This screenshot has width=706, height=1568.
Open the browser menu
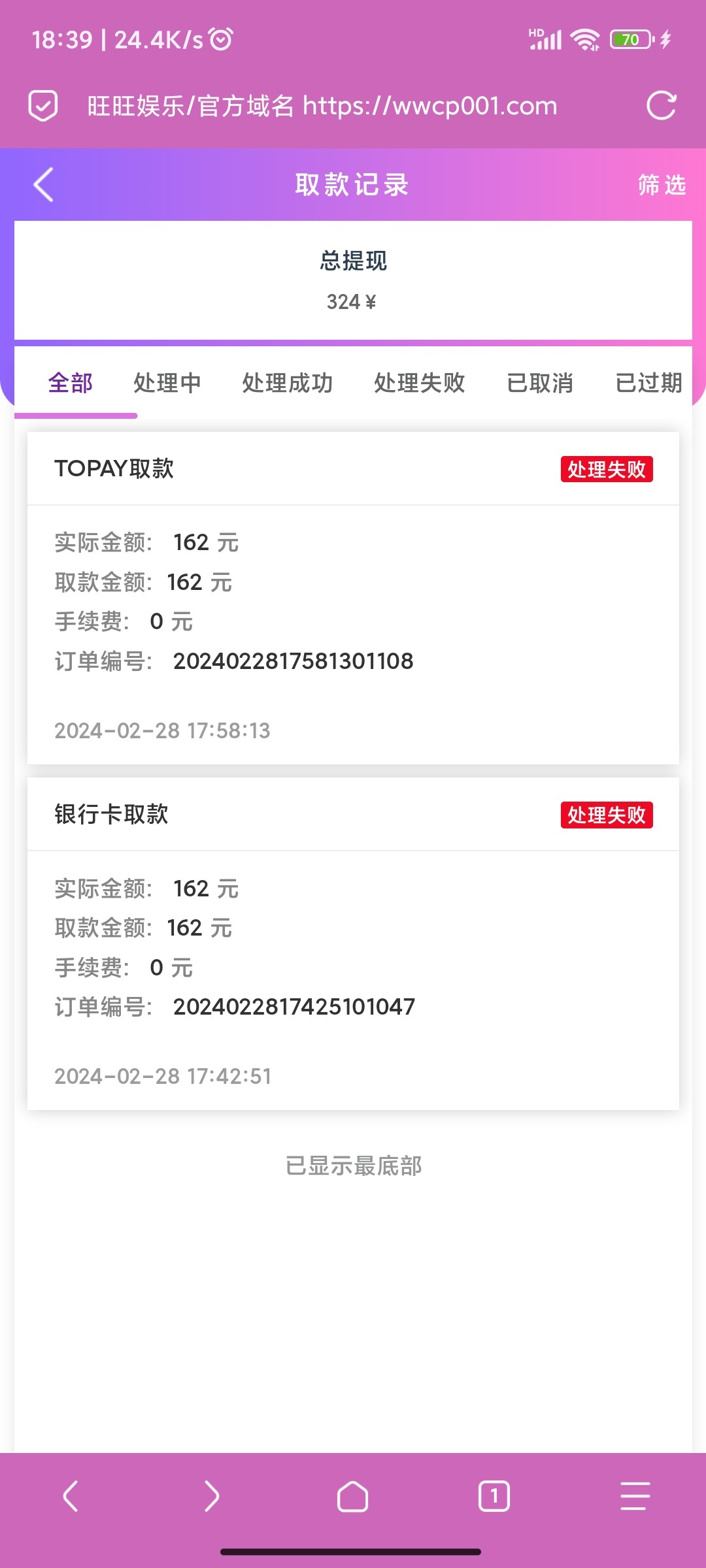[x=635, y=1496]
